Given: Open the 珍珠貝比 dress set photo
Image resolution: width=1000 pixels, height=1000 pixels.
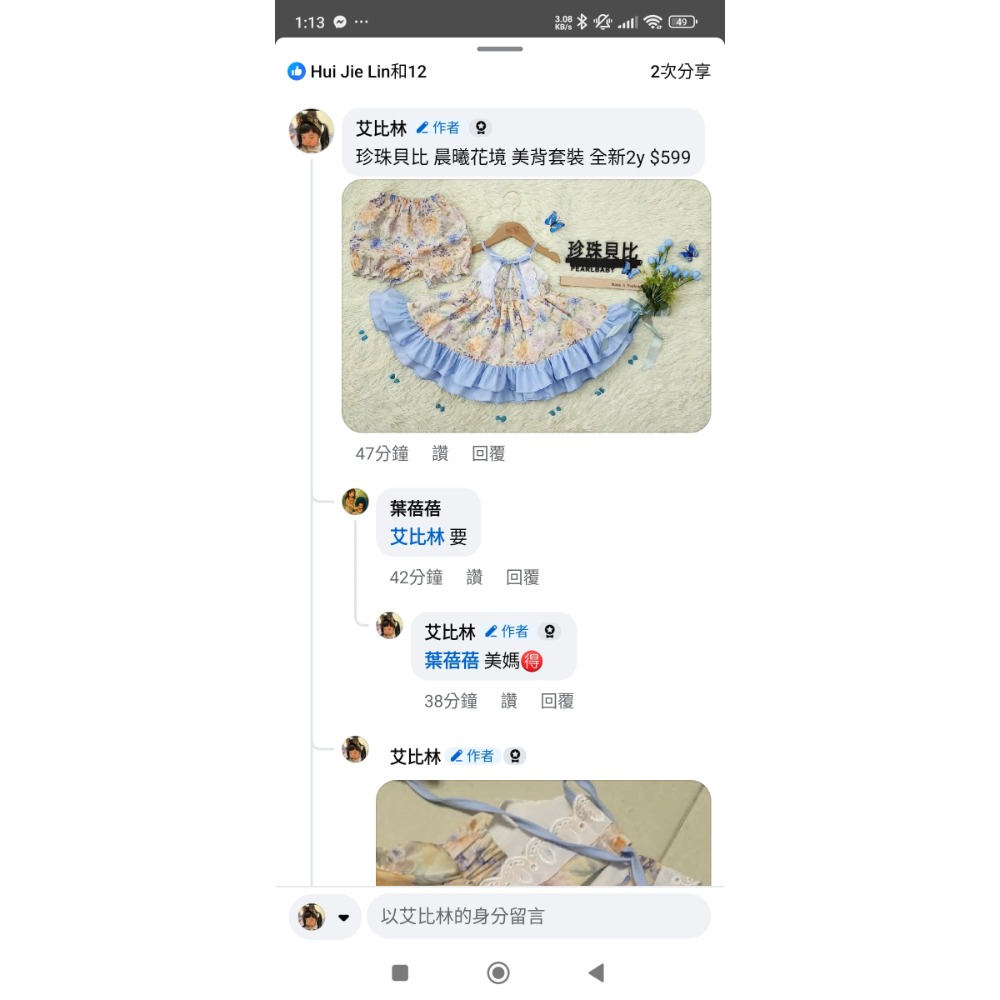Looking at the screenshot, I should point(526,305).
